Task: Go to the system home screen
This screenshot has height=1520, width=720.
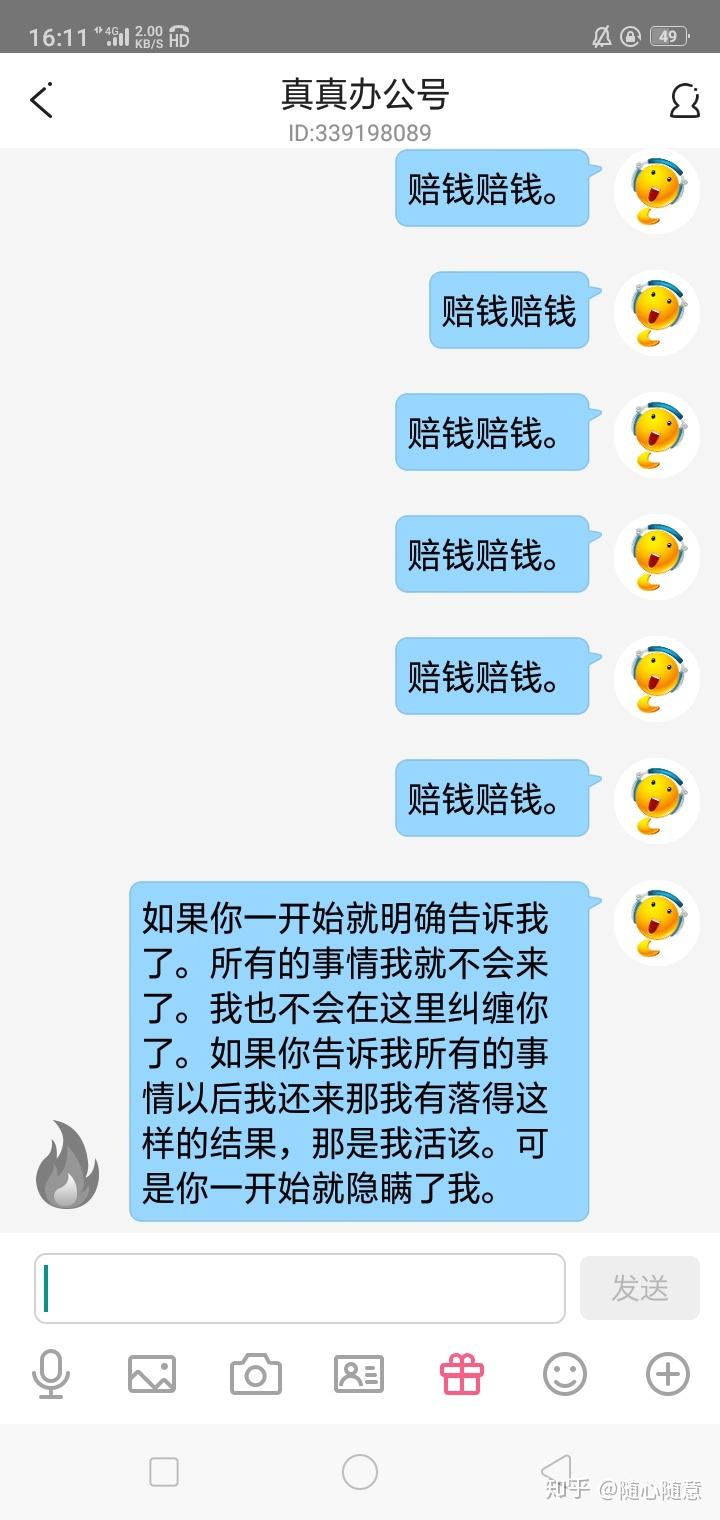Action: coord(360,1472)
